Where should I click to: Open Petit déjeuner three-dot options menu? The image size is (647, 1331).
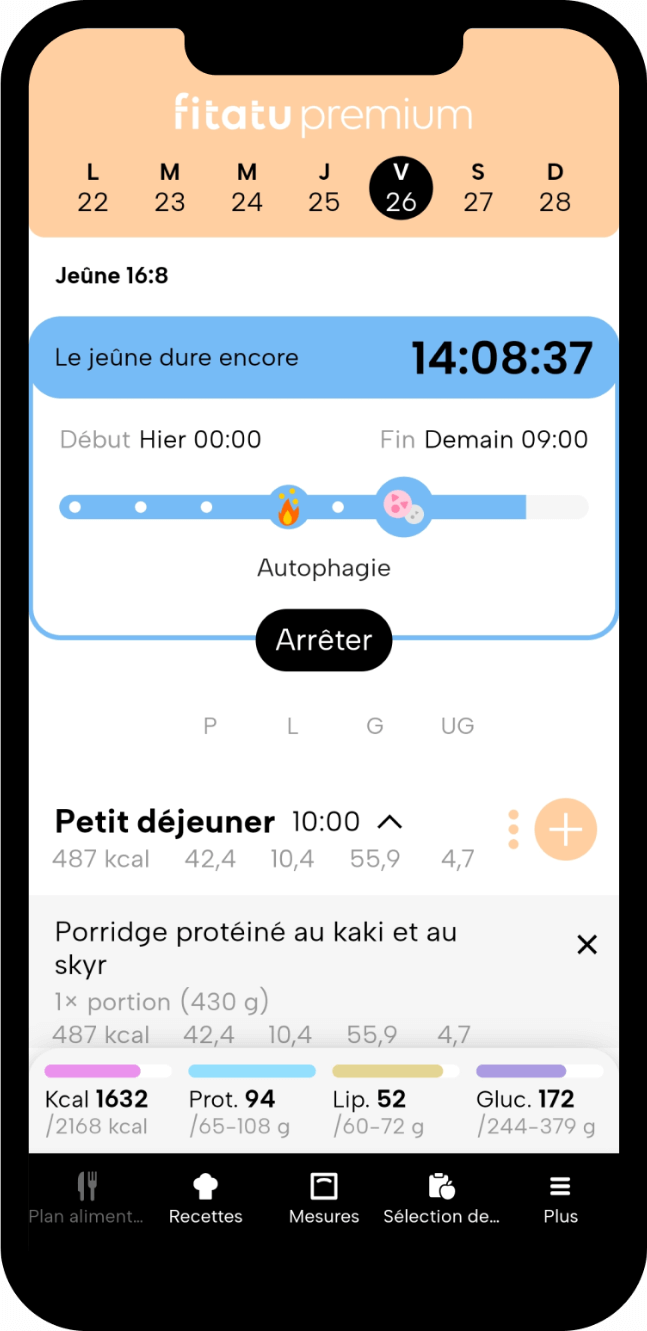pos(514,830)
